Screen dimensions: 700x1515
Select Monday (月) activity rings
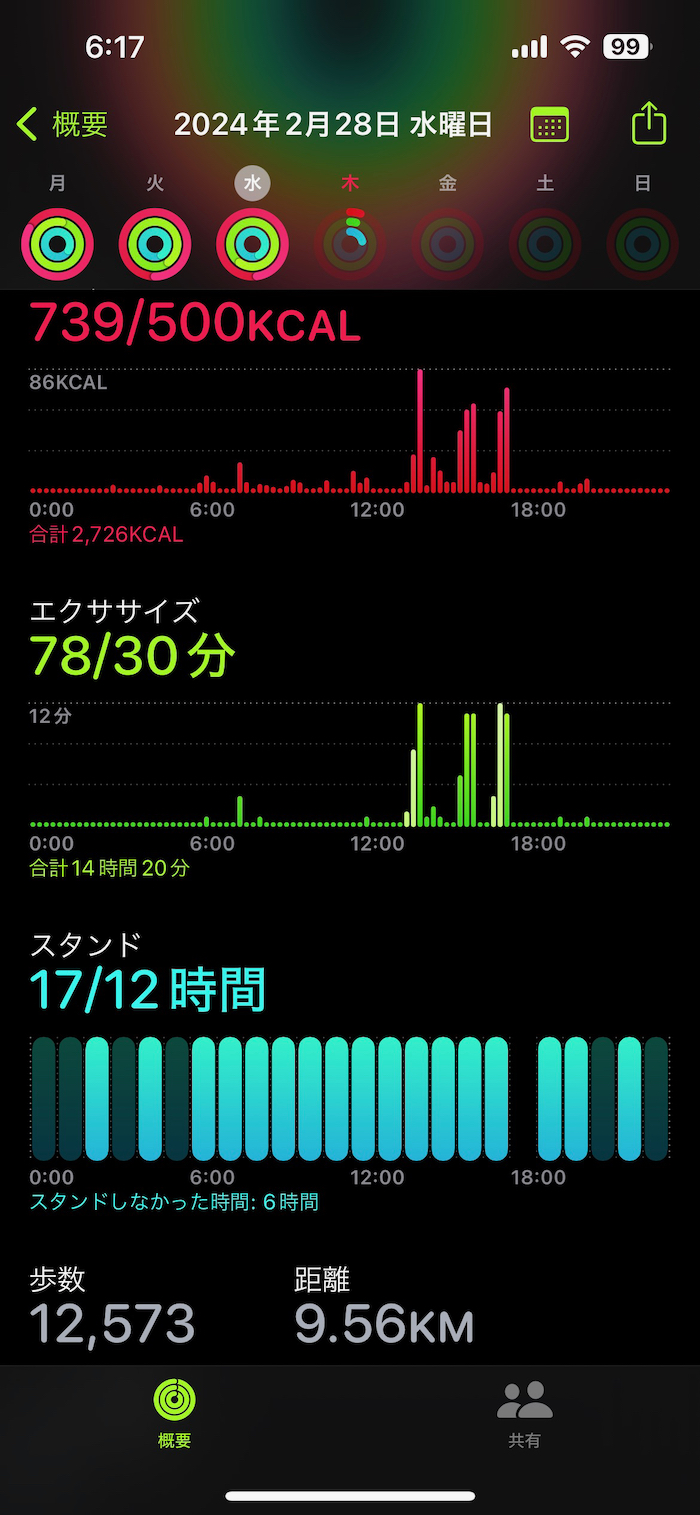[x=58, y=243]
